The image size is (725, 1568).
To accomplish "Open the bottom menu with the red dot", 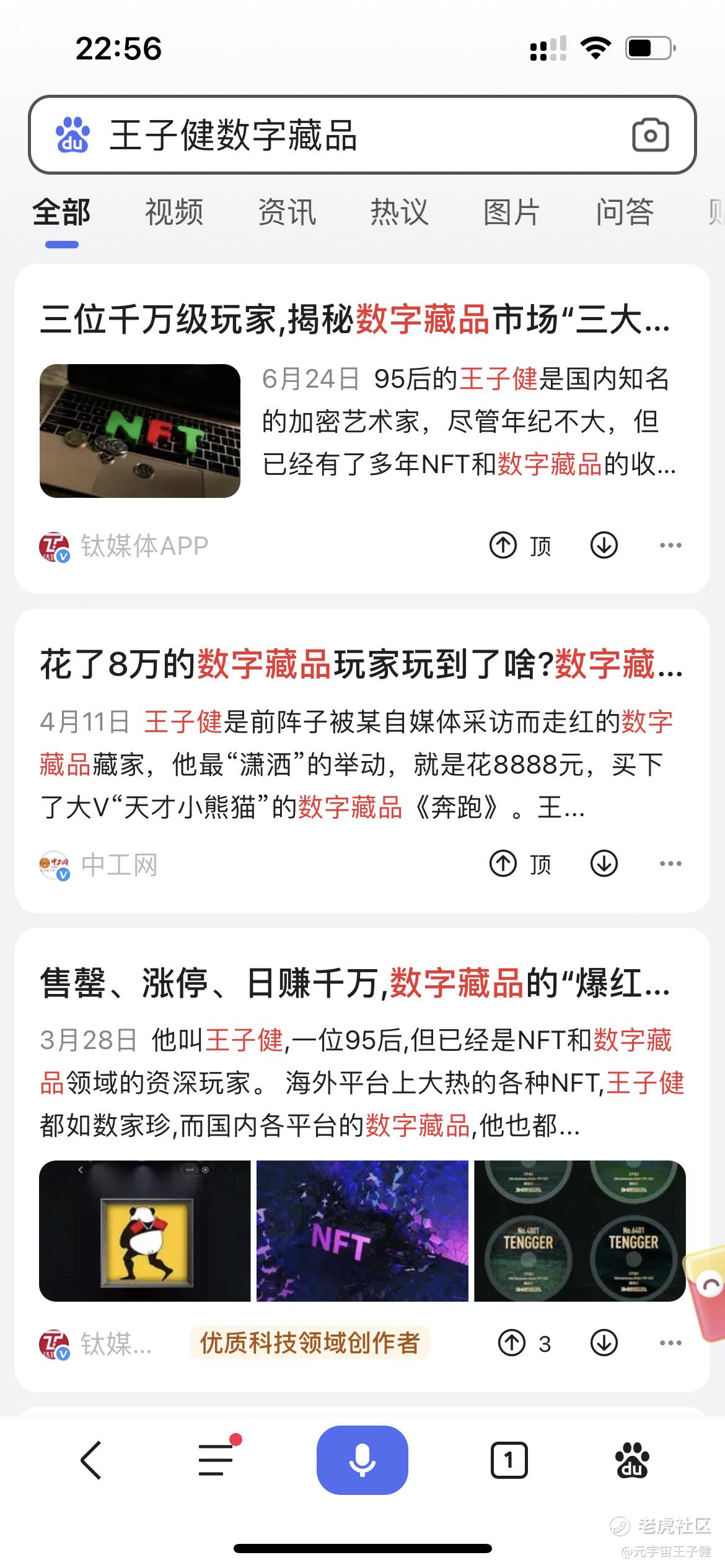I will tap(216, 1460).
